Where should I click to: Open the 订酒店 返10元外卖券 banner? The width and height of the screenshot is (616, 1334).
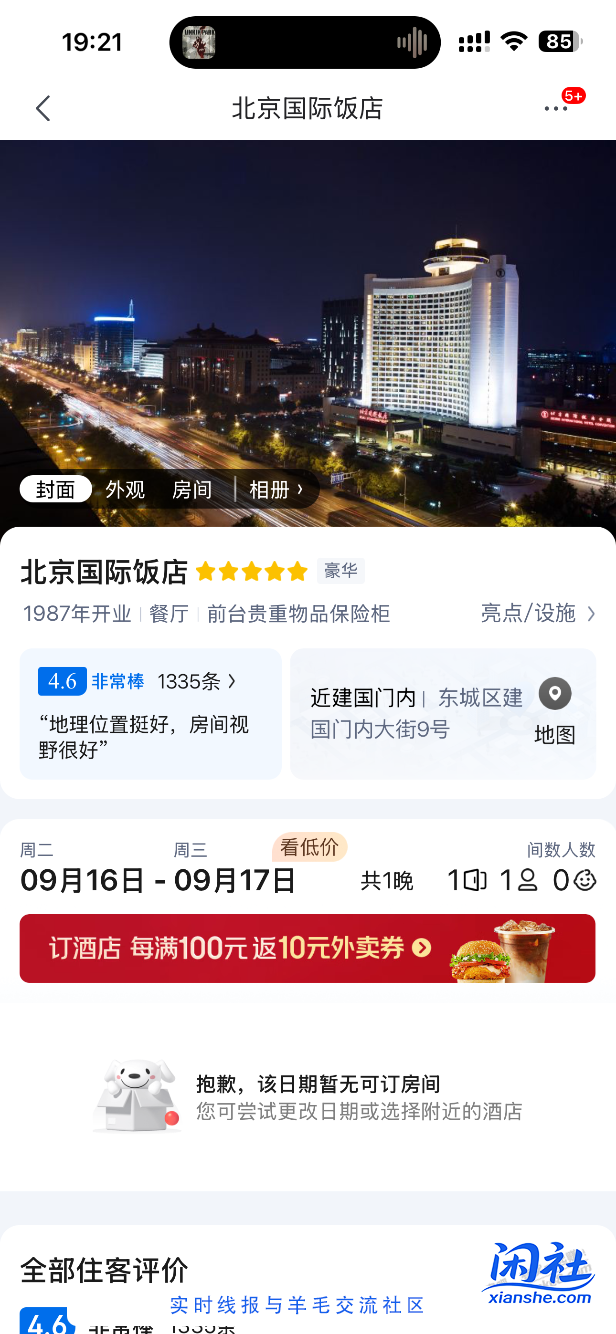[x=307, y=948]
